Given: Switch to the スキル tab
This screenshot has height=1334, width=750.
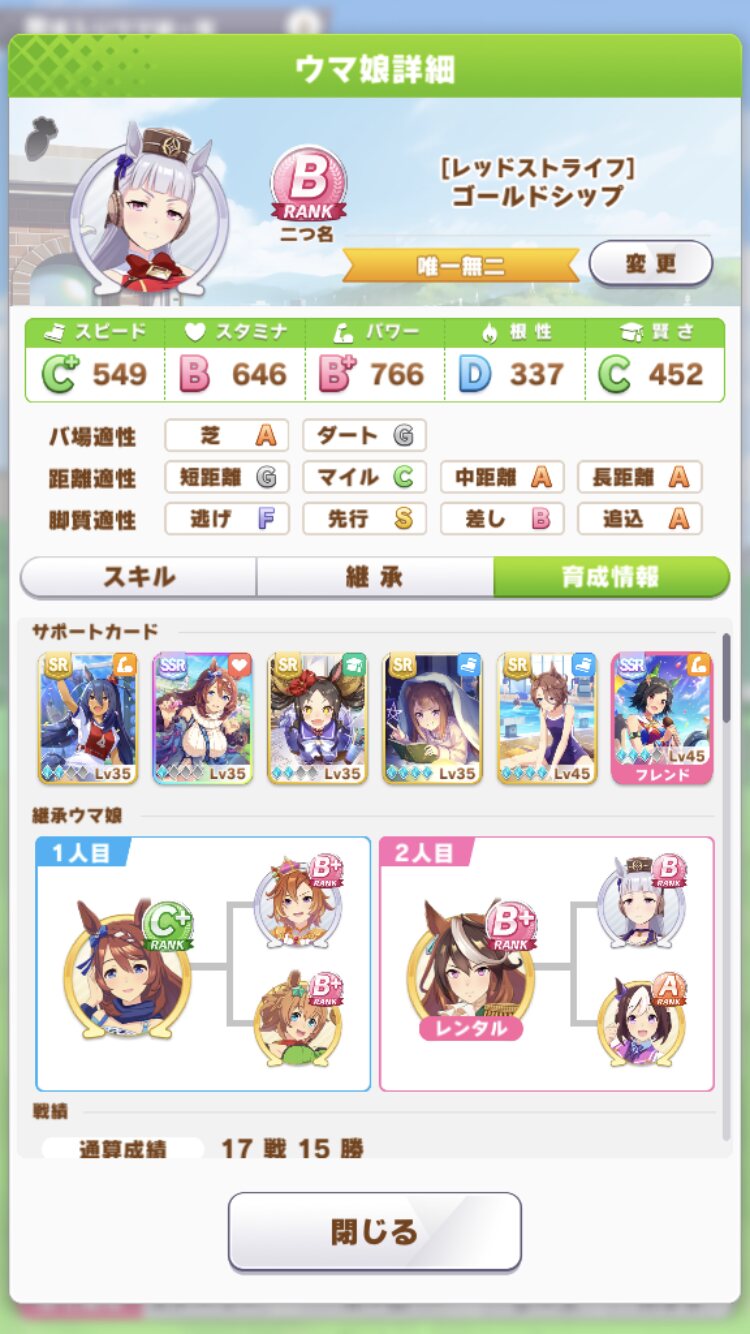Looking at the screenshot, I should (139, 577).
